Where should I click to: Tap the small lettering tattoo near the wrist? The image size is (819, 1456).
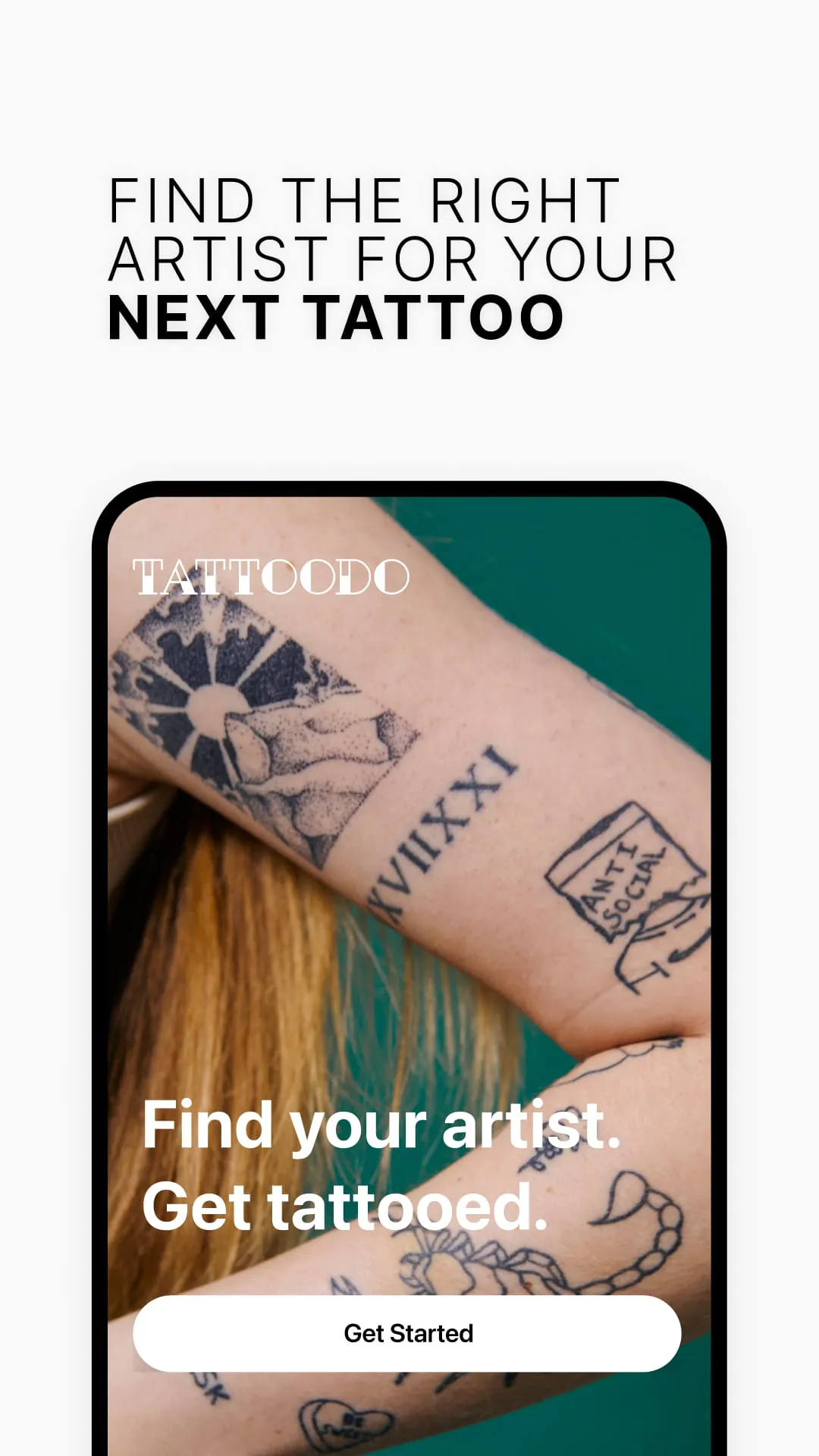(x=205, y=1388)
